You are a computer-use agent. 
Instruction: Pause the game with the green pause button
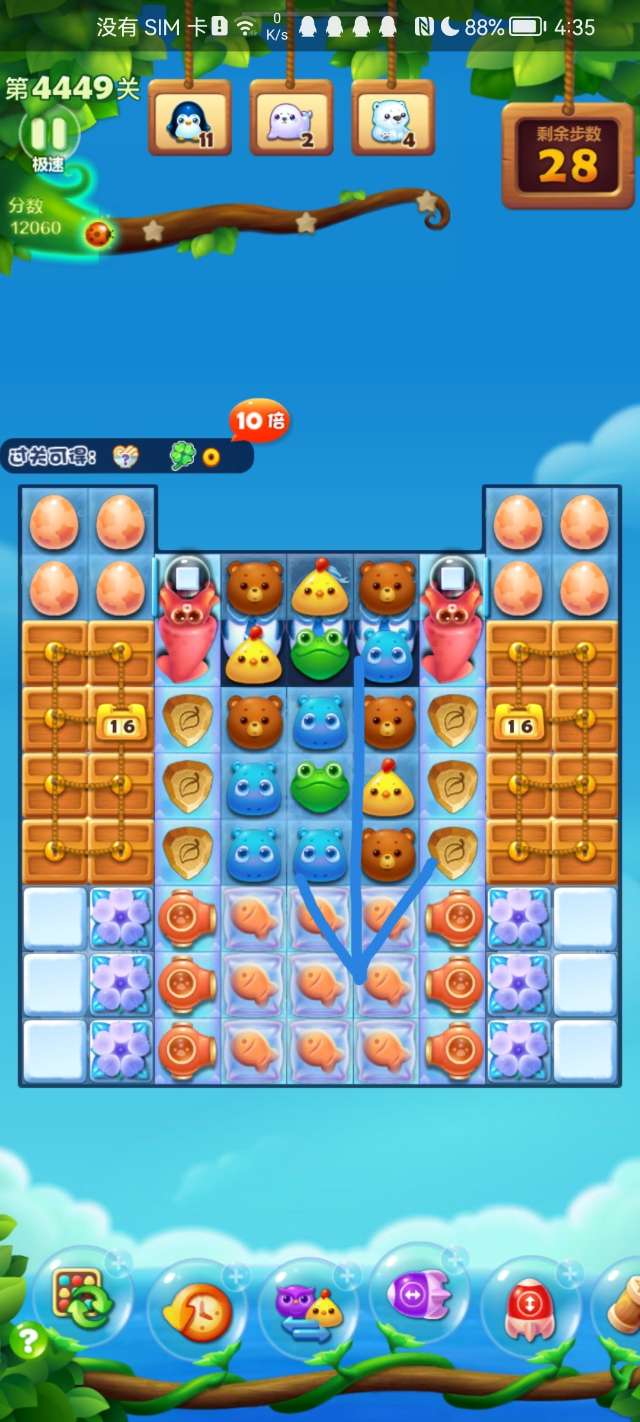coord(48,133)
